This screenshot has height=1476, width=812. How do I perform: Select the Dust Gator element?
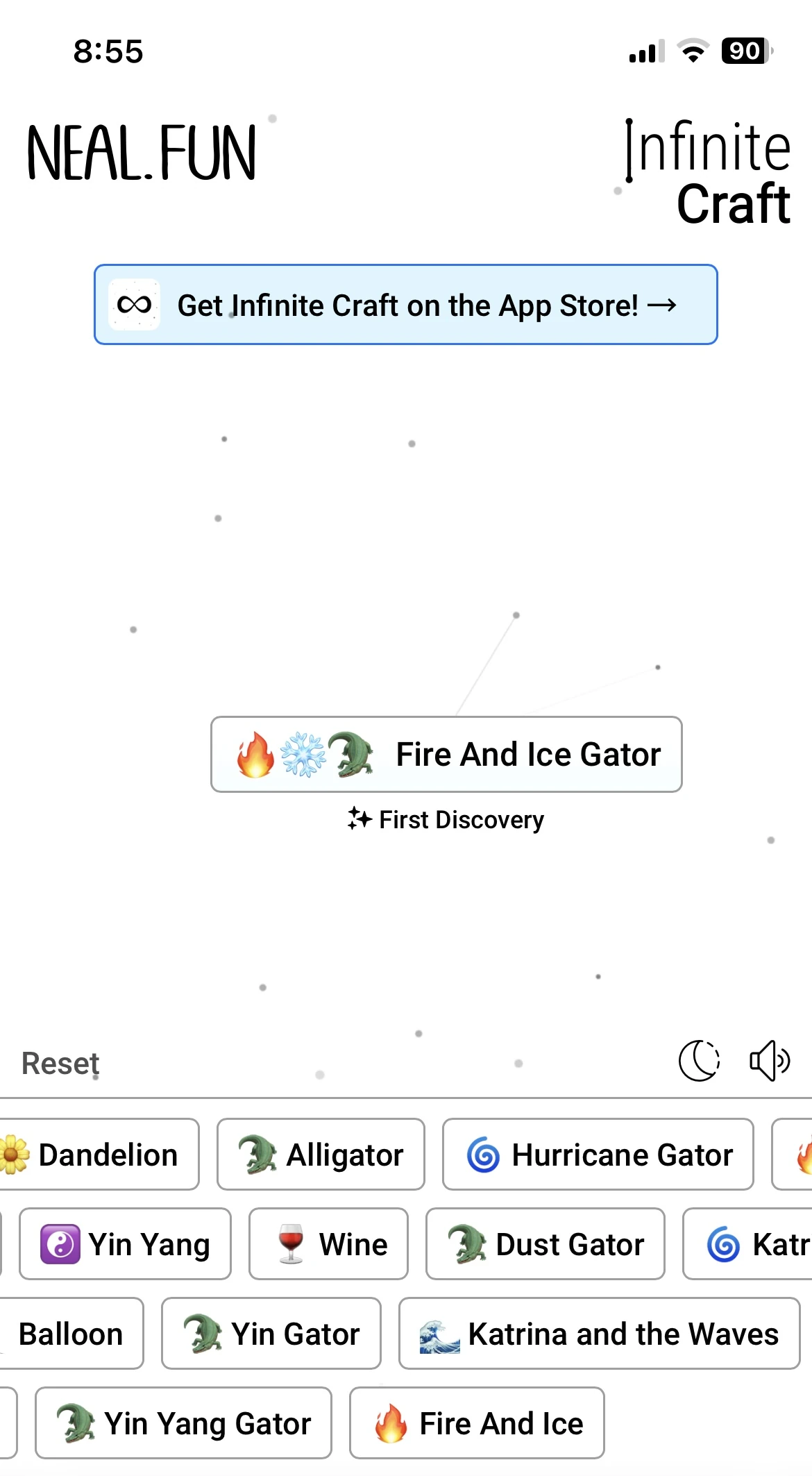click(545, 1243)
